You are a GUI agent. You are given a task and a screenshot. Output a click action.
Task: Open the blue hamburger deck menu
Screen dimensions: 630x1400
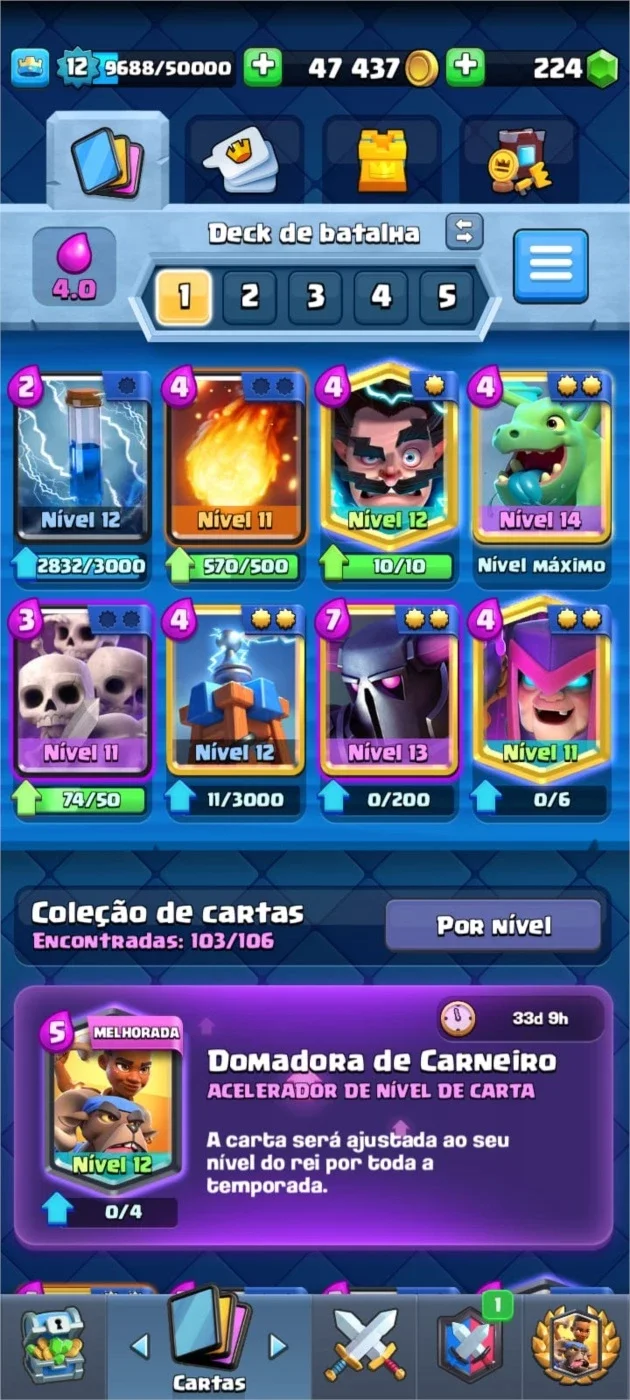click(x=551, y=266)
